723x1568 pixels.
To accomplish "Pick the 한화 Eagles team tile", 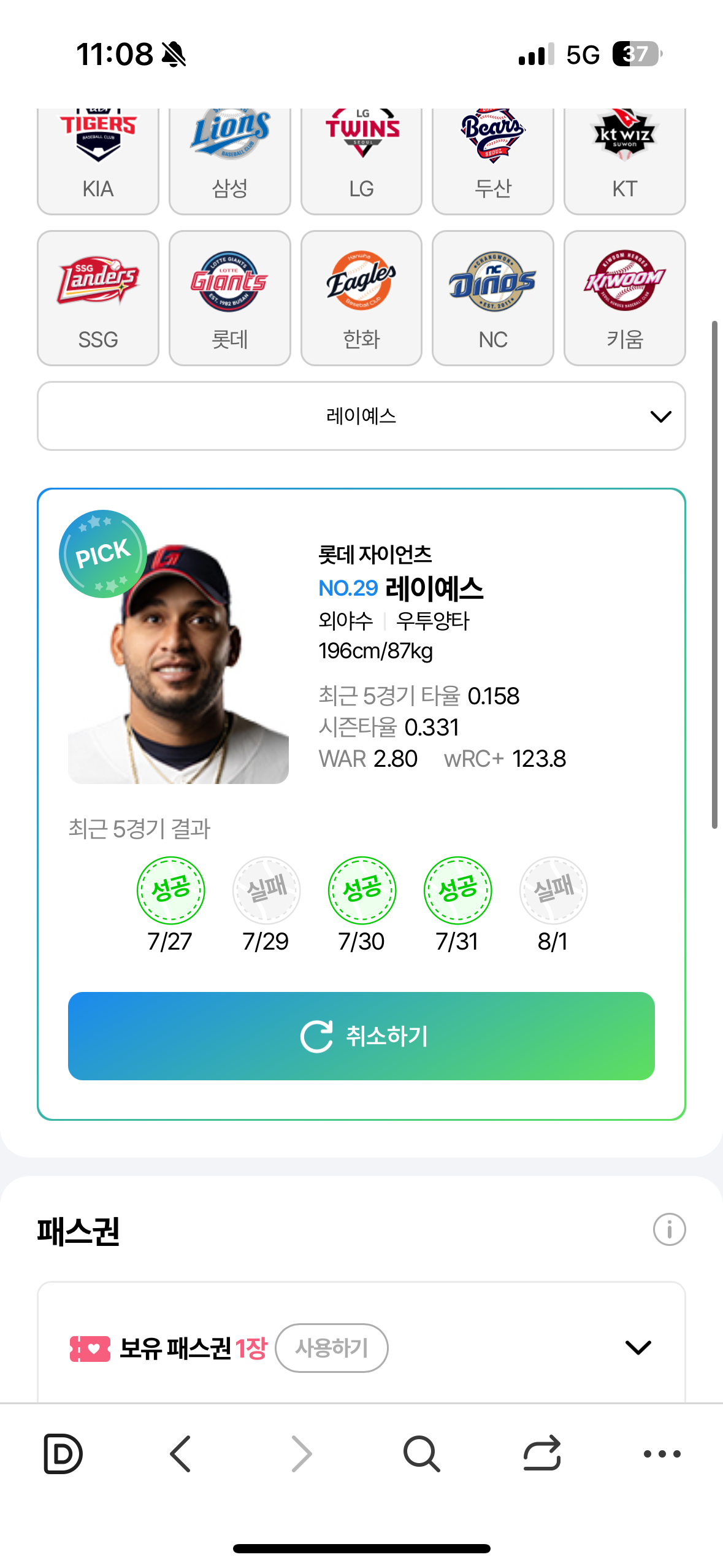I will click(361, 298).
